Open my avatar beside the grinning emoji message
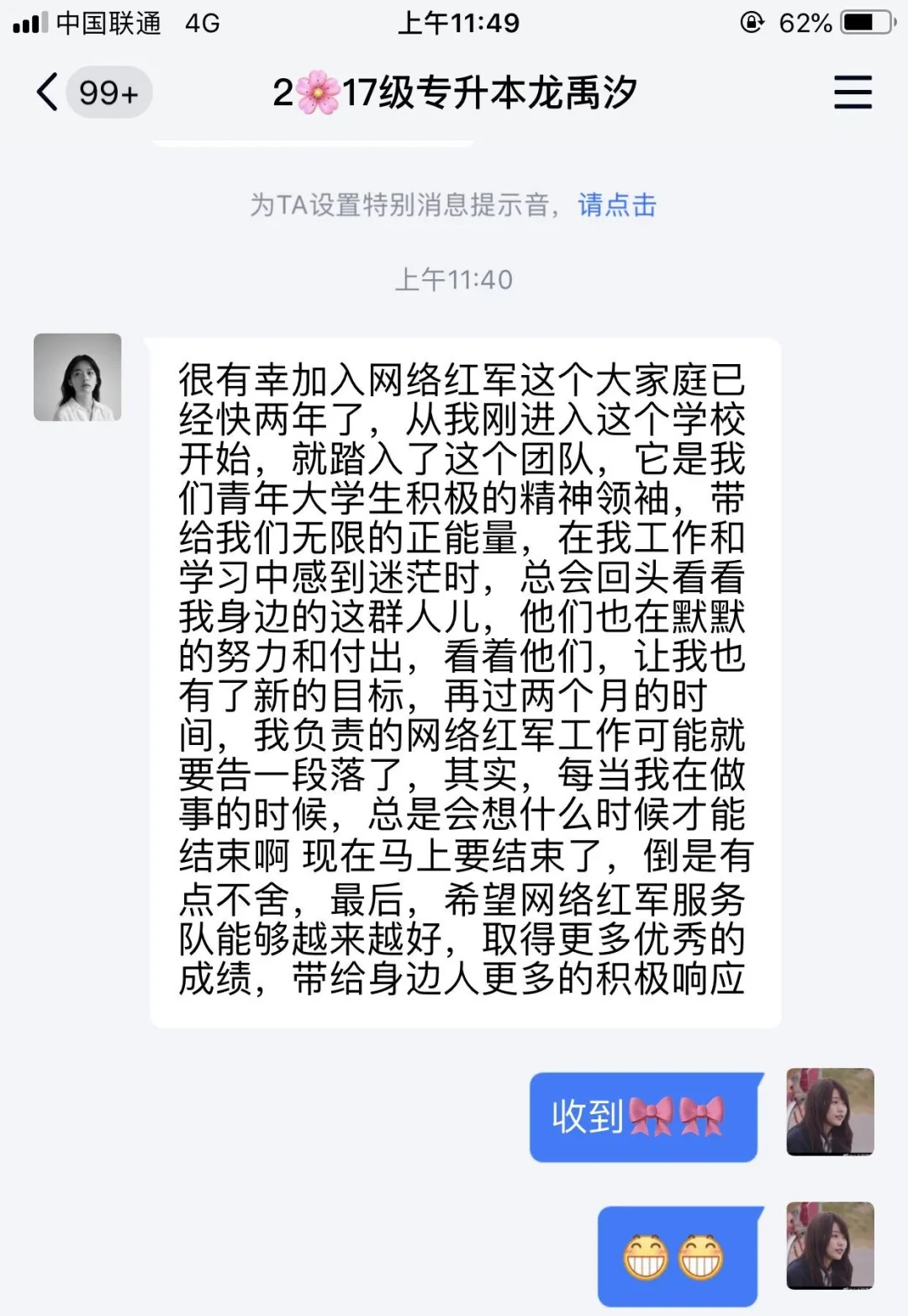The height and width of the screenshot is (1316, 908). (830, 1245)
